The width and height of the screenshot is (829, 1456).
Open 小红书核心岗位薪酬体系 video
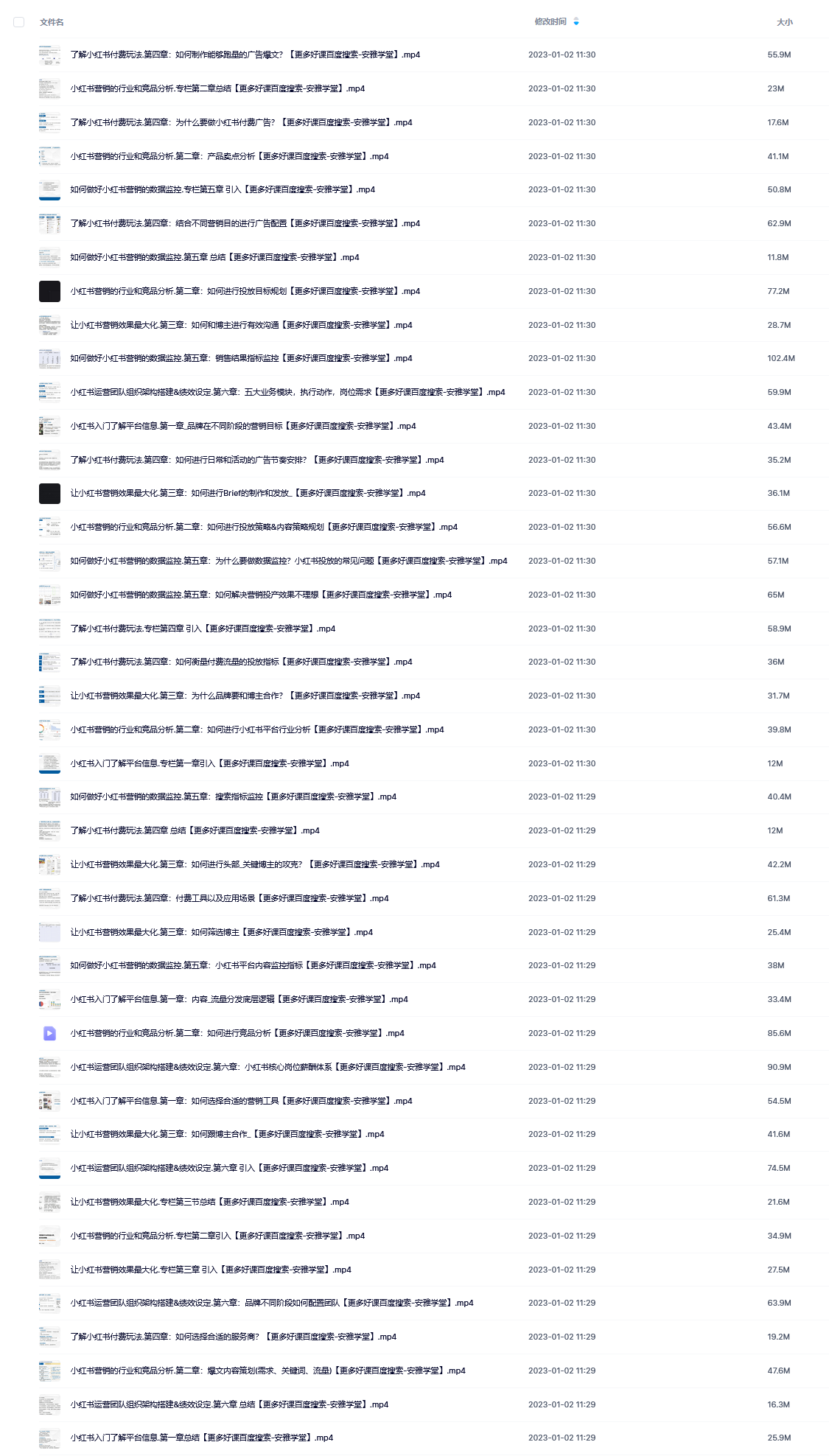(x=267, y=1067)
